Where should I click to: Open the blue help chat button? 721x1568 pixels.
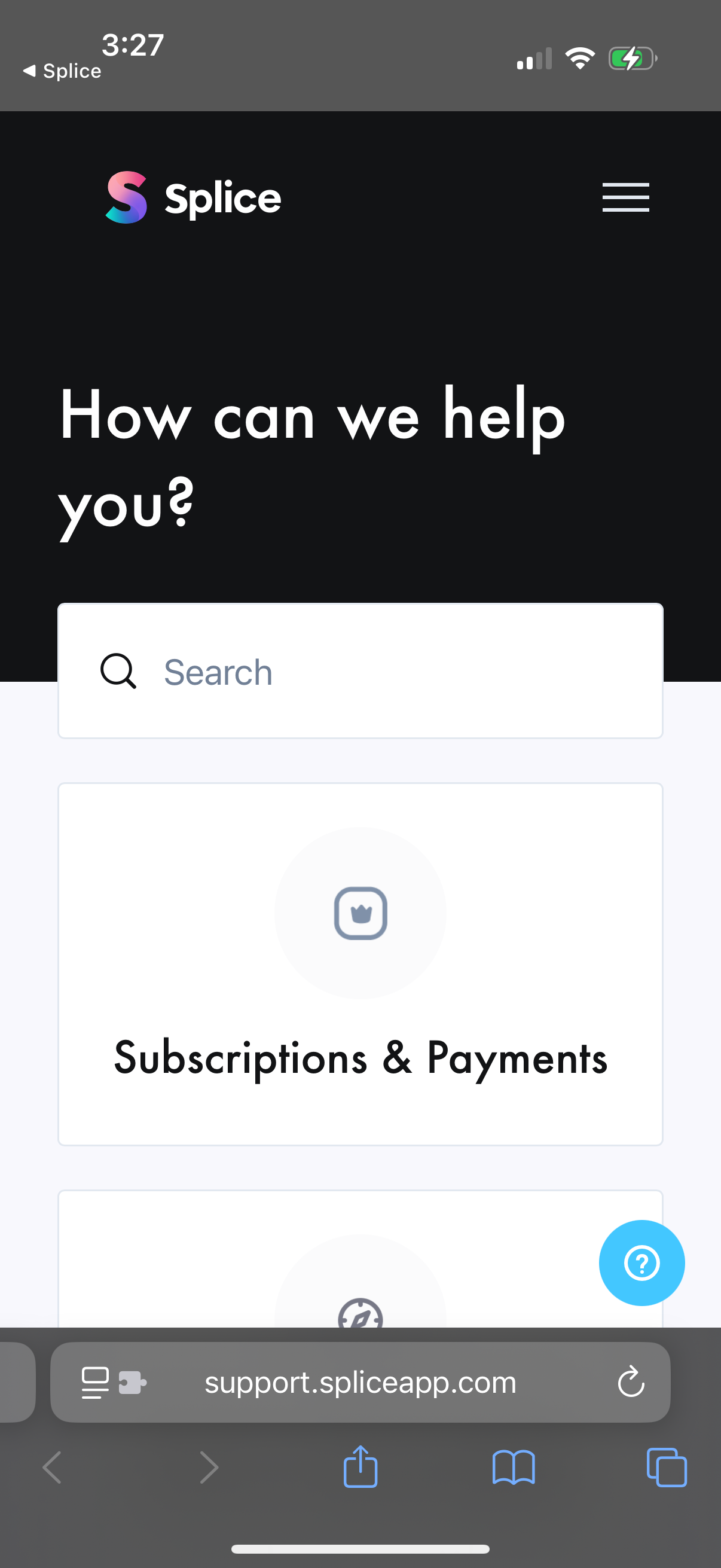(x=641, y=1262)
